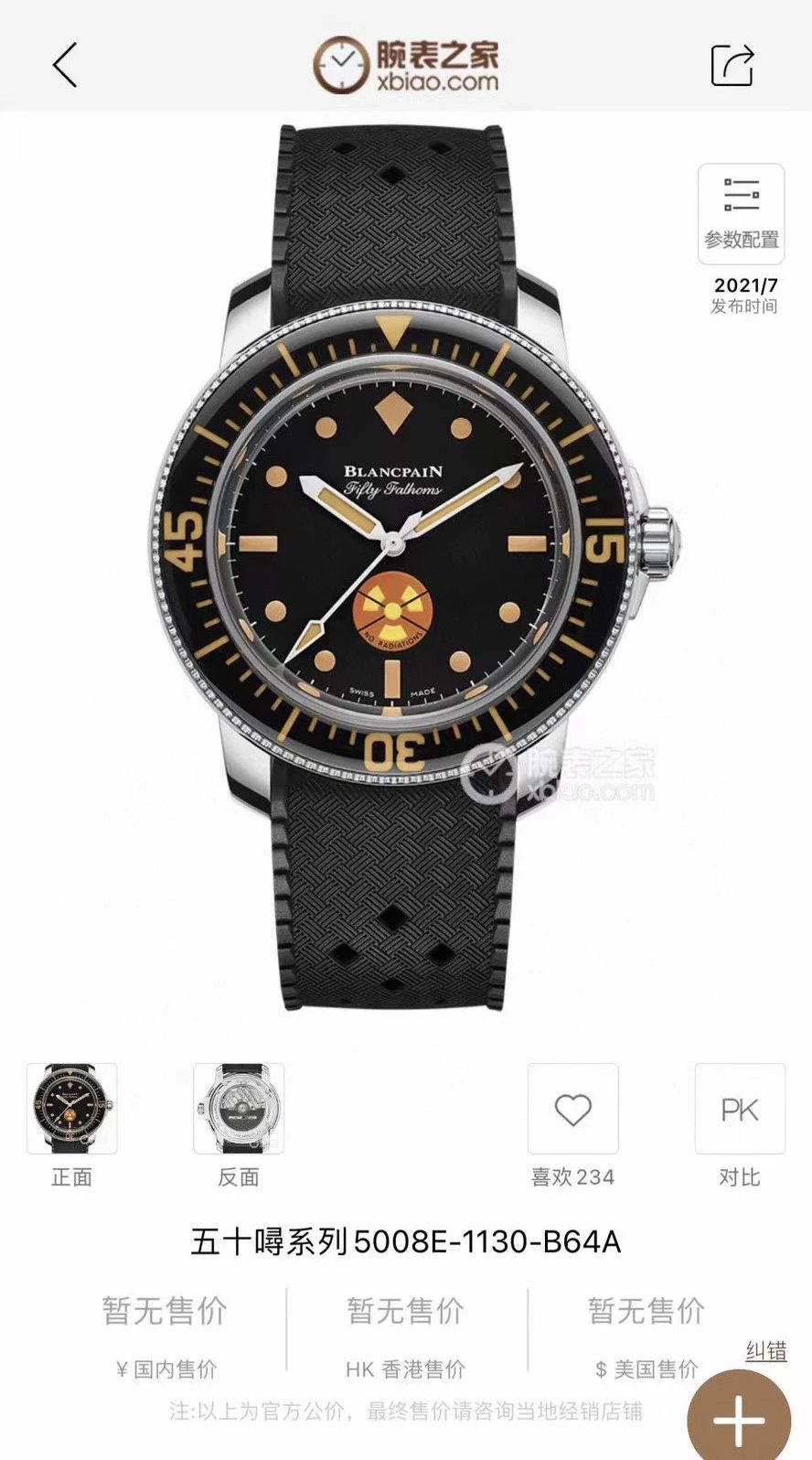View the 正面 front thumbnail
The width and height of the screenshot is (812, 1460).
[71, 1108]
